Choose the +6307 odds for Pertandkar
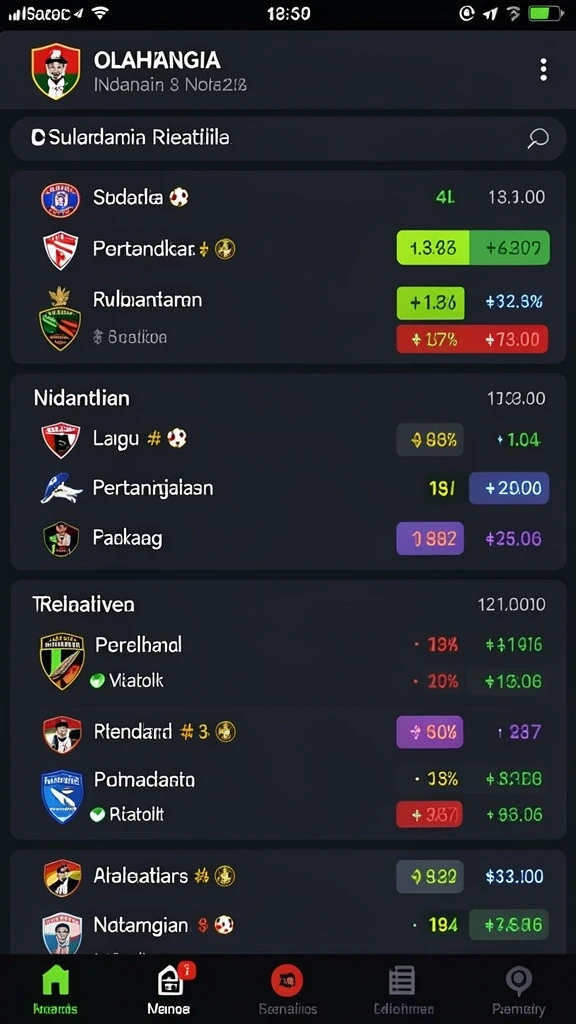Viewport: 576px width, 1024px height. [509, 248]
